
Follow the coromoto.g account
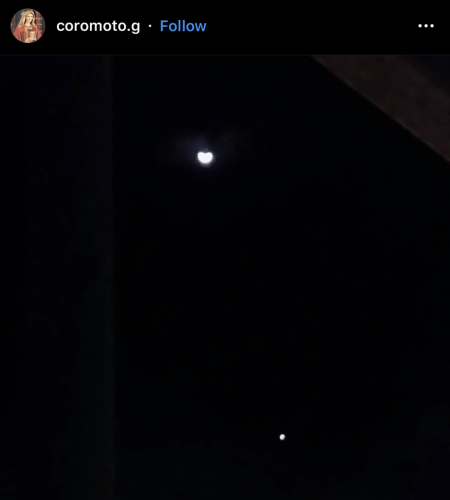(183, 26)
